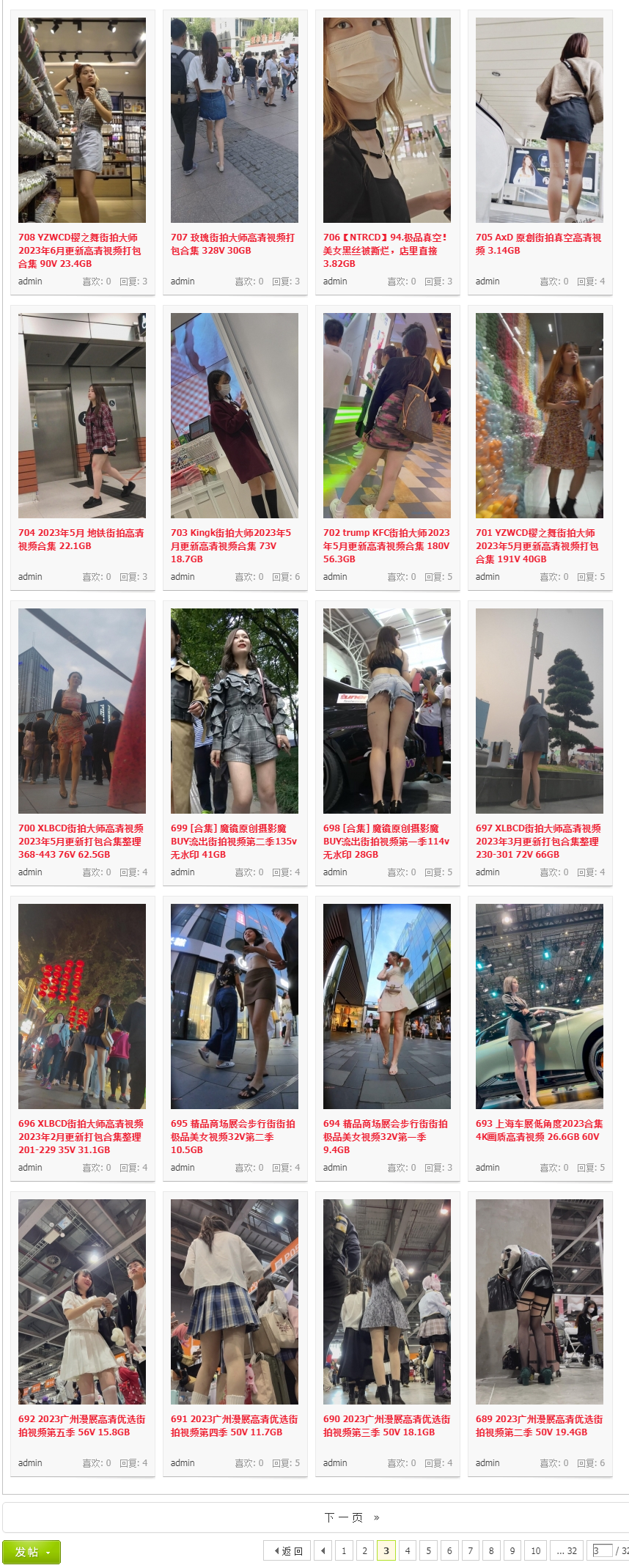Jump to page 1

click(344, 1551)
